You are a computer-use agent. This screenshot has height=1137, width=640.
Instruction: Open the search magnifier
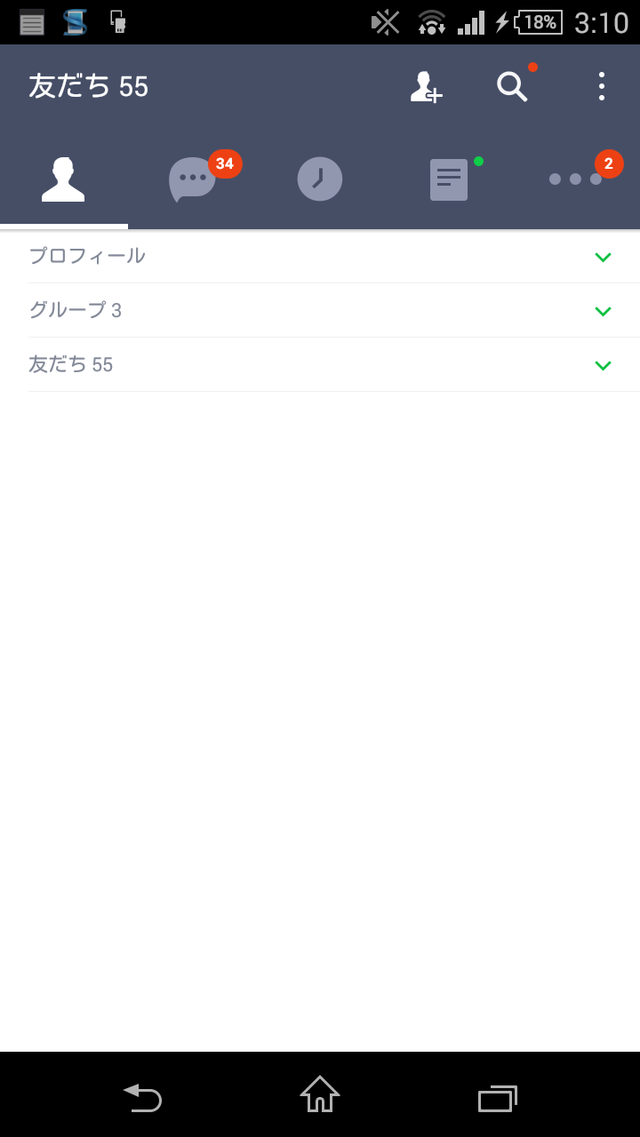512,87
